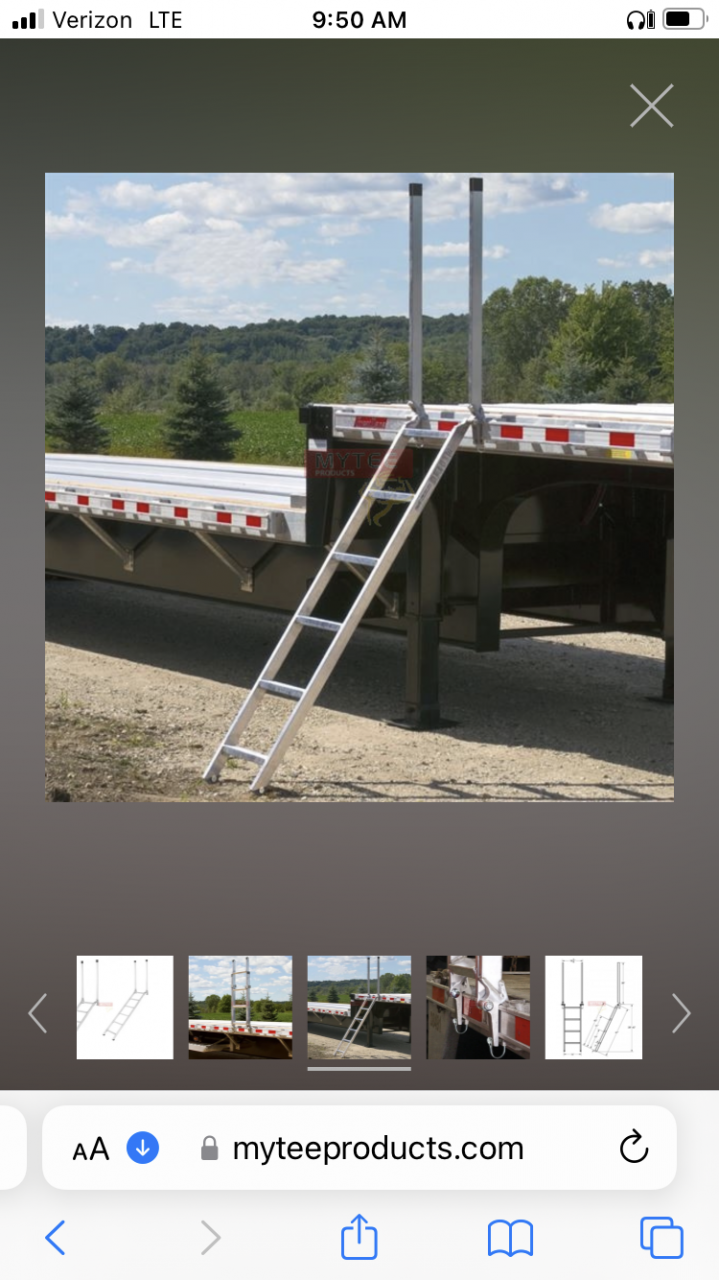Show the previous gallery thumbnails
Image resolution: width=719 pixels, height=1280 pixels.
pyautogui.click(x=37, y=1013)
